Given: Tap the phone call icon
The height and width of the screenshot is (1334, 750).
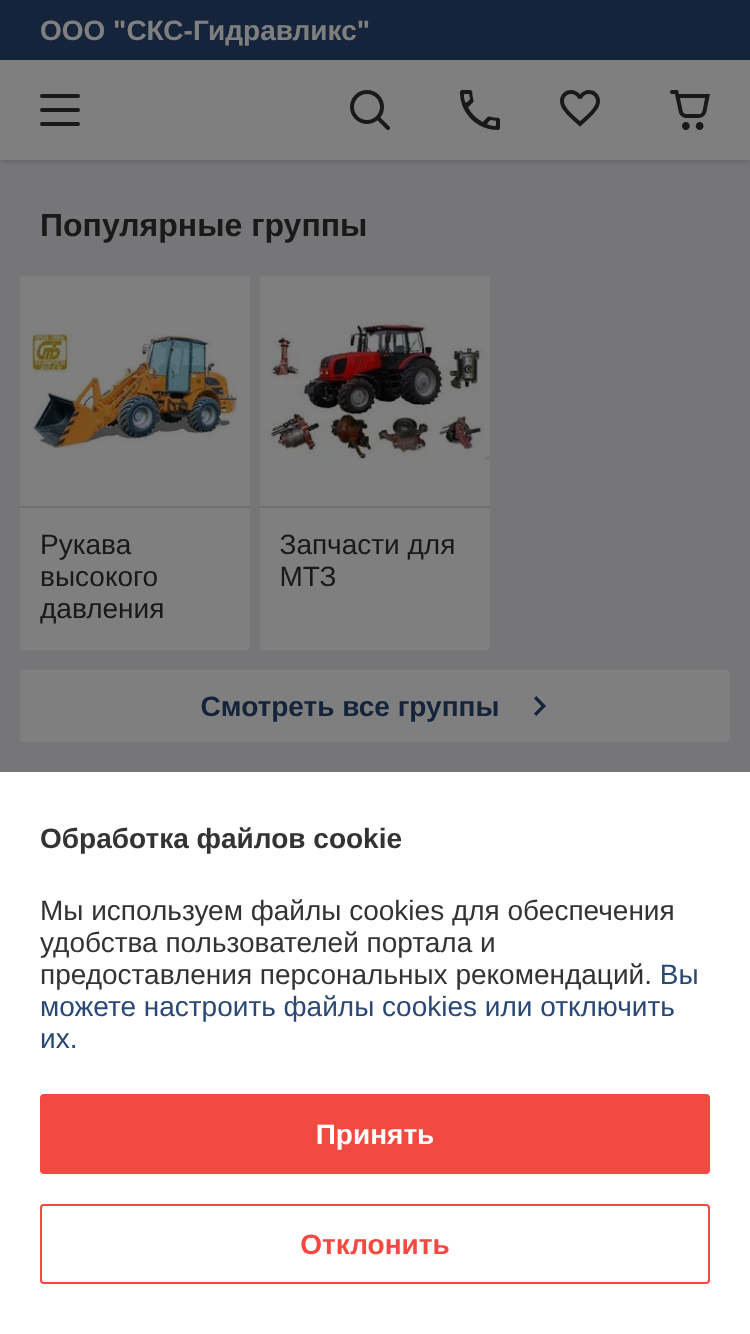Looking at the screenshot, I should 479,110.
